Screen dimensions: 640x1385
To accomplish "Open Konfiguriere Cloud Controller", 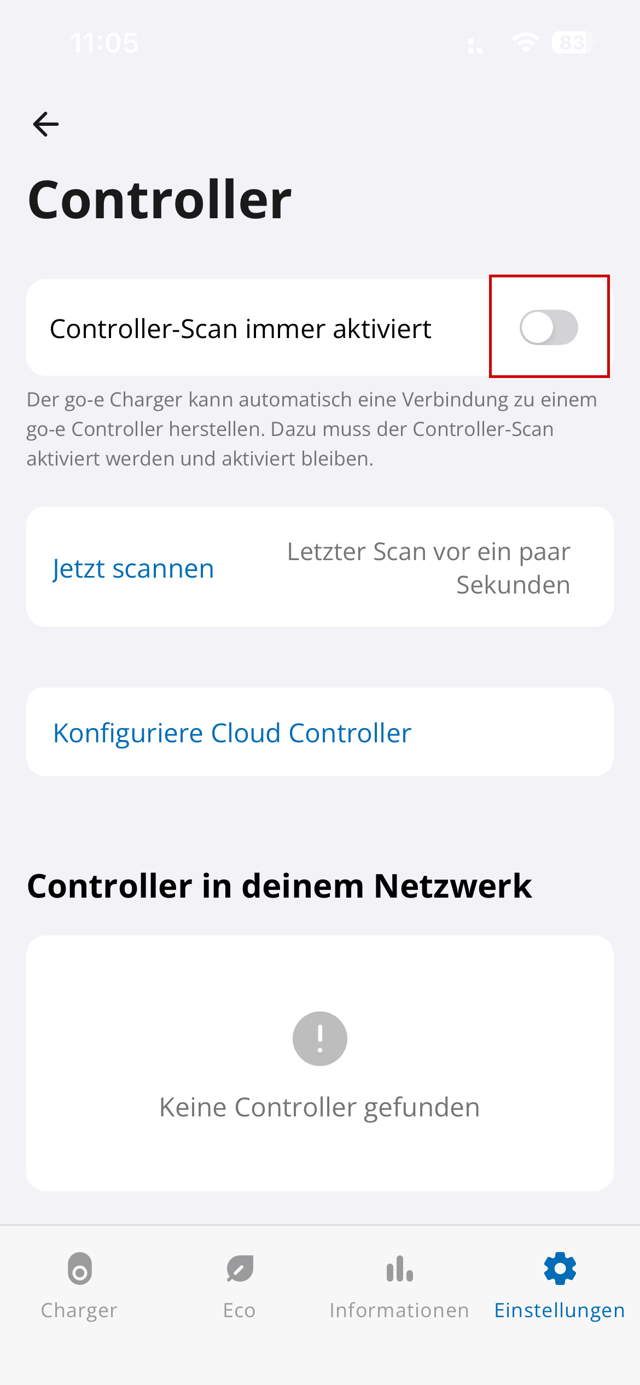I will click(x=232, y=733).
